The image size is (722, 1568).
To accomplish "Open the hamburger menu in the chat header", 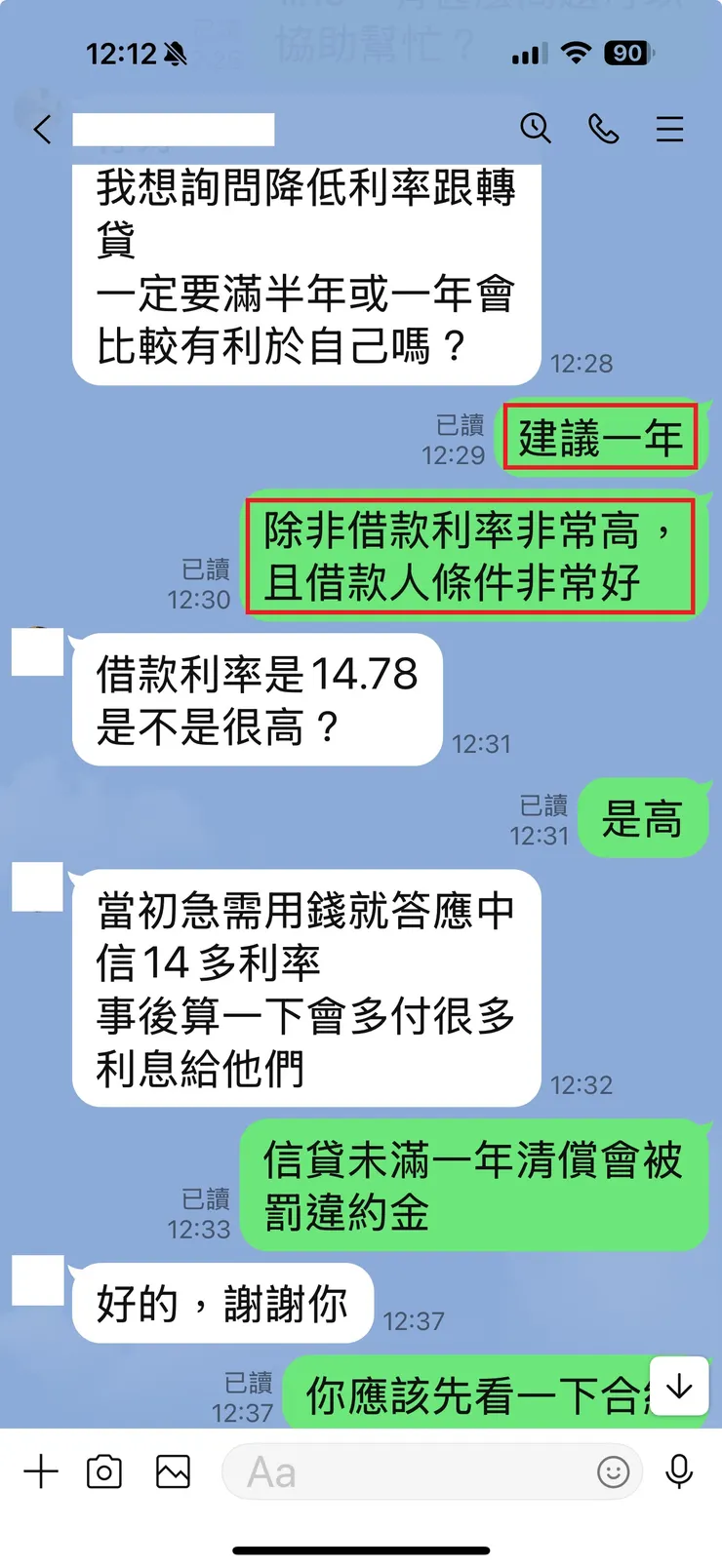I will 670,129.
